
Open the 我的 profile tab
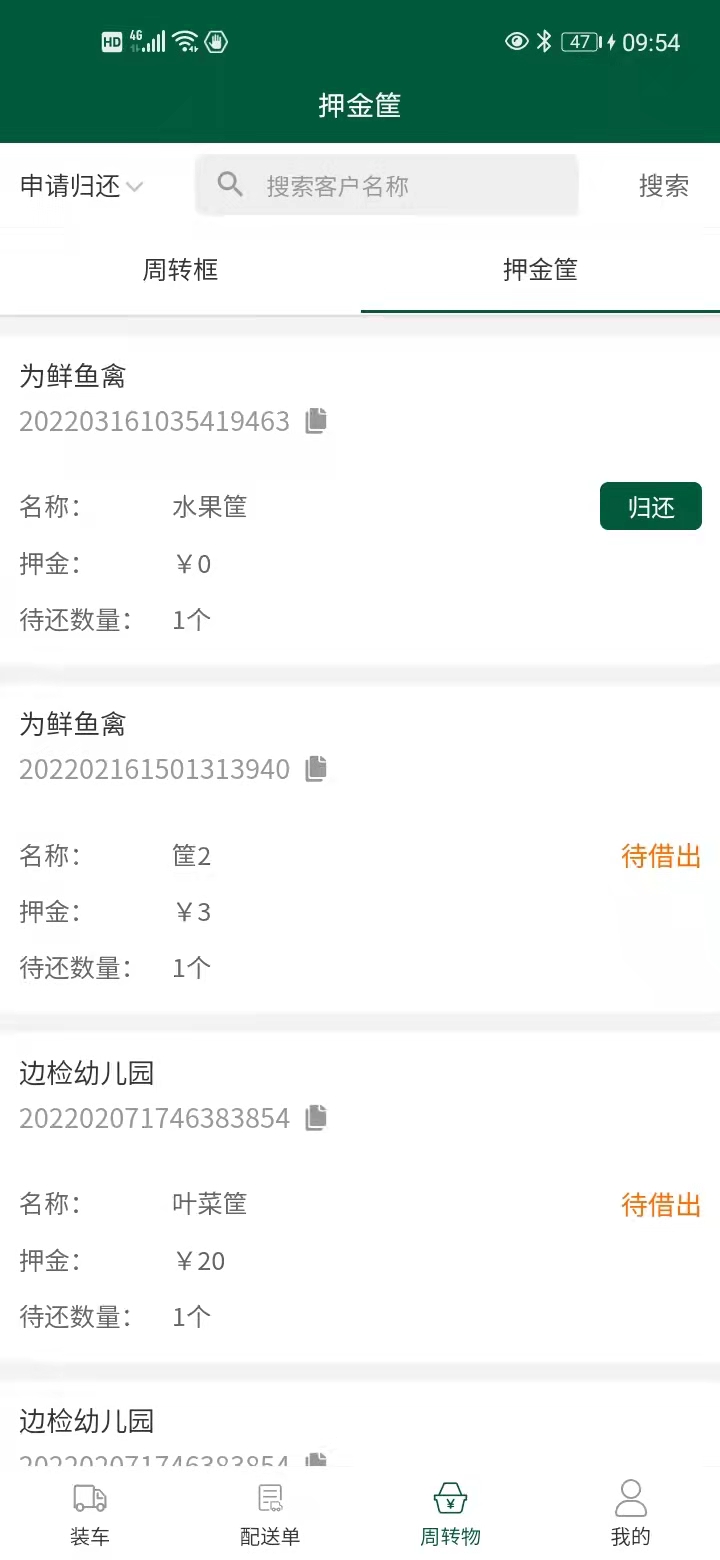[630, 1514]
